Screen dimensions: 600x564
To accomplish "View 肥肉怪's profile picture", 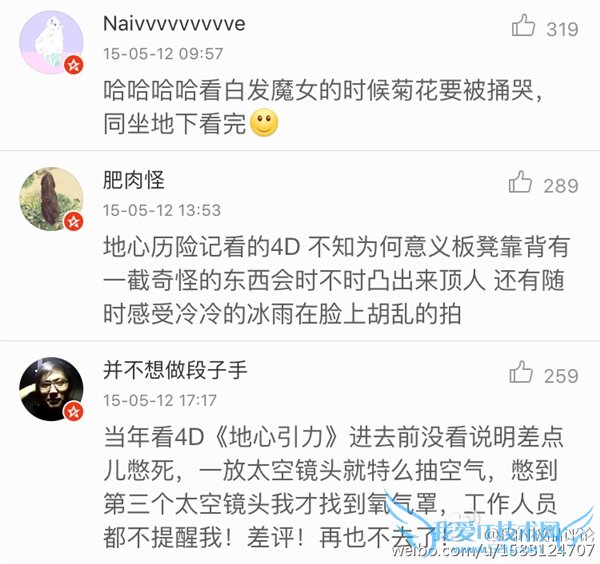I will point(50,200).
